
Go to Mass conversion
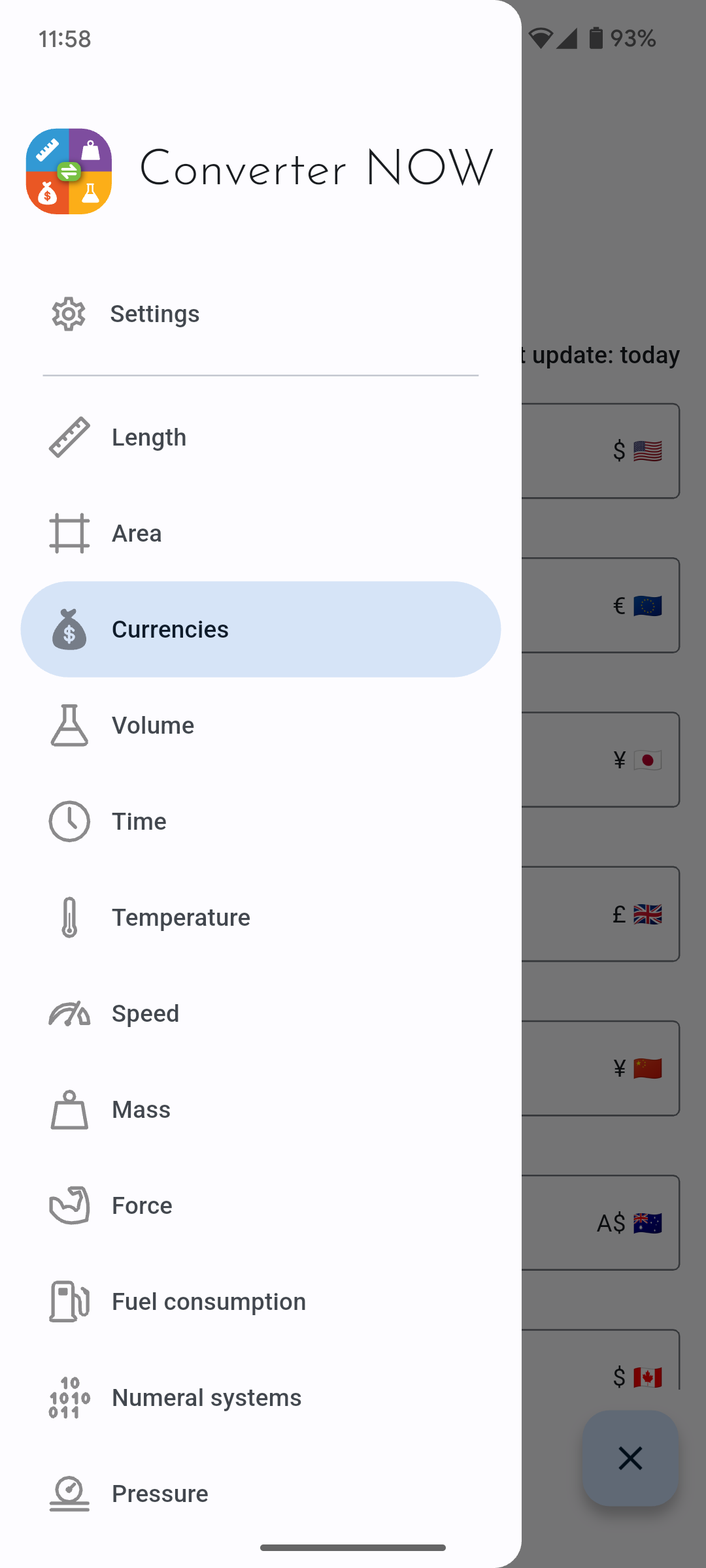coord(141,1109)
